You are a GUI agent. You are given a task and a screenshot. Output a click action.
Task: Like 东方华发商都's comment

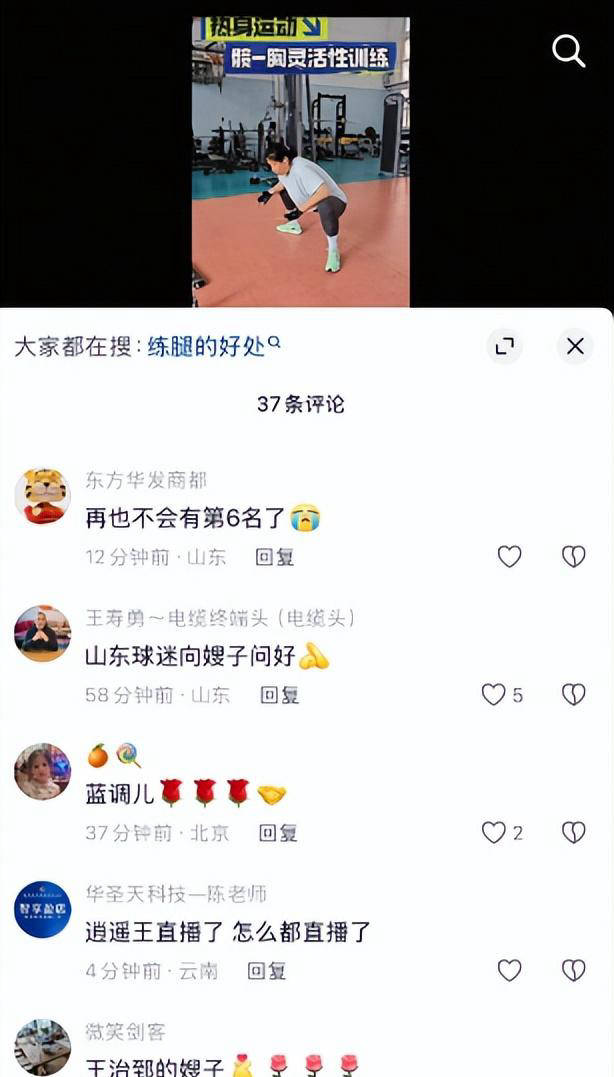coord(510,557)
